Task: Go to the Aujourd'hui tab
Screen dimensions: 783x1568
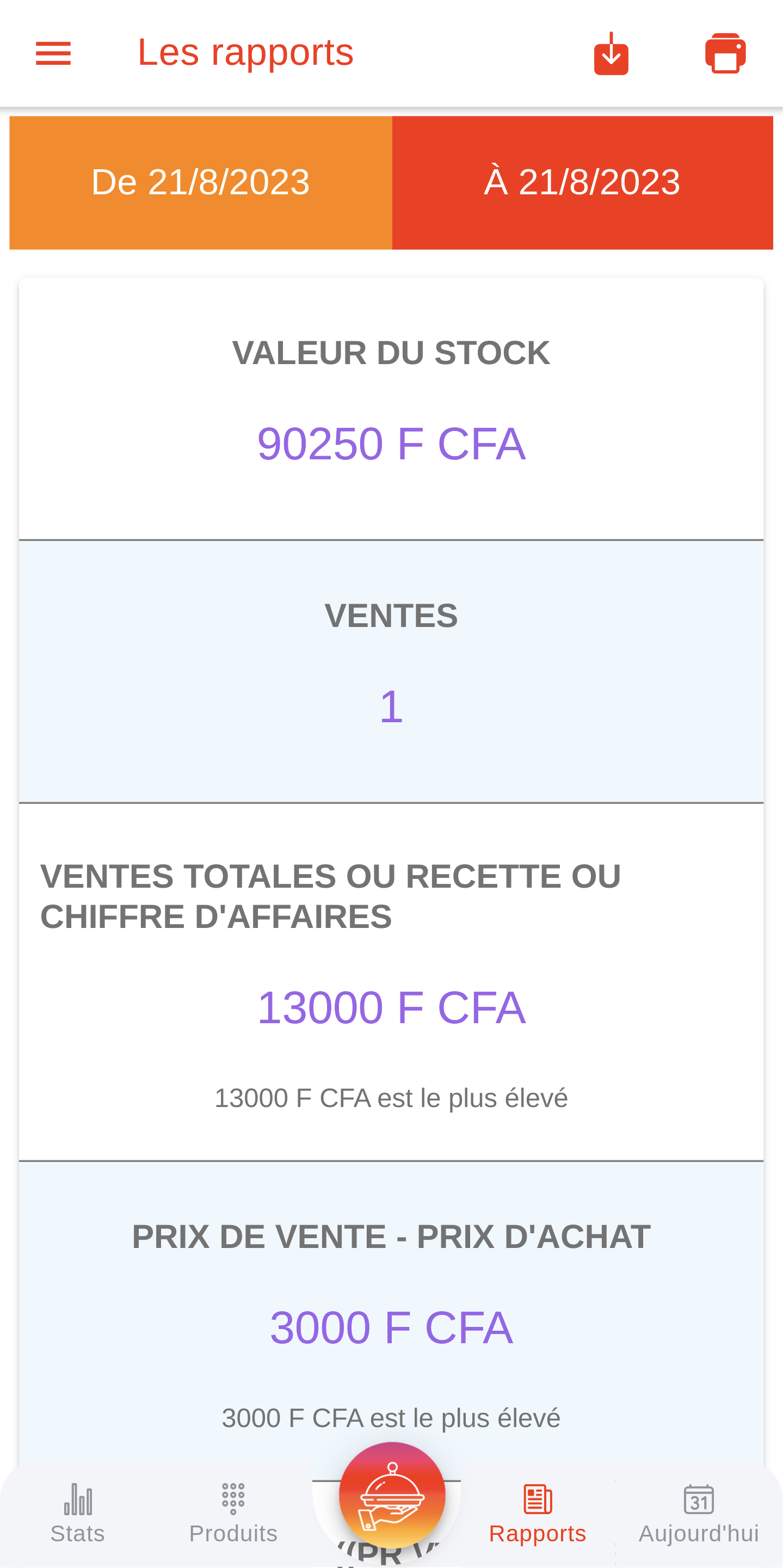Action: coord(699,1514)
